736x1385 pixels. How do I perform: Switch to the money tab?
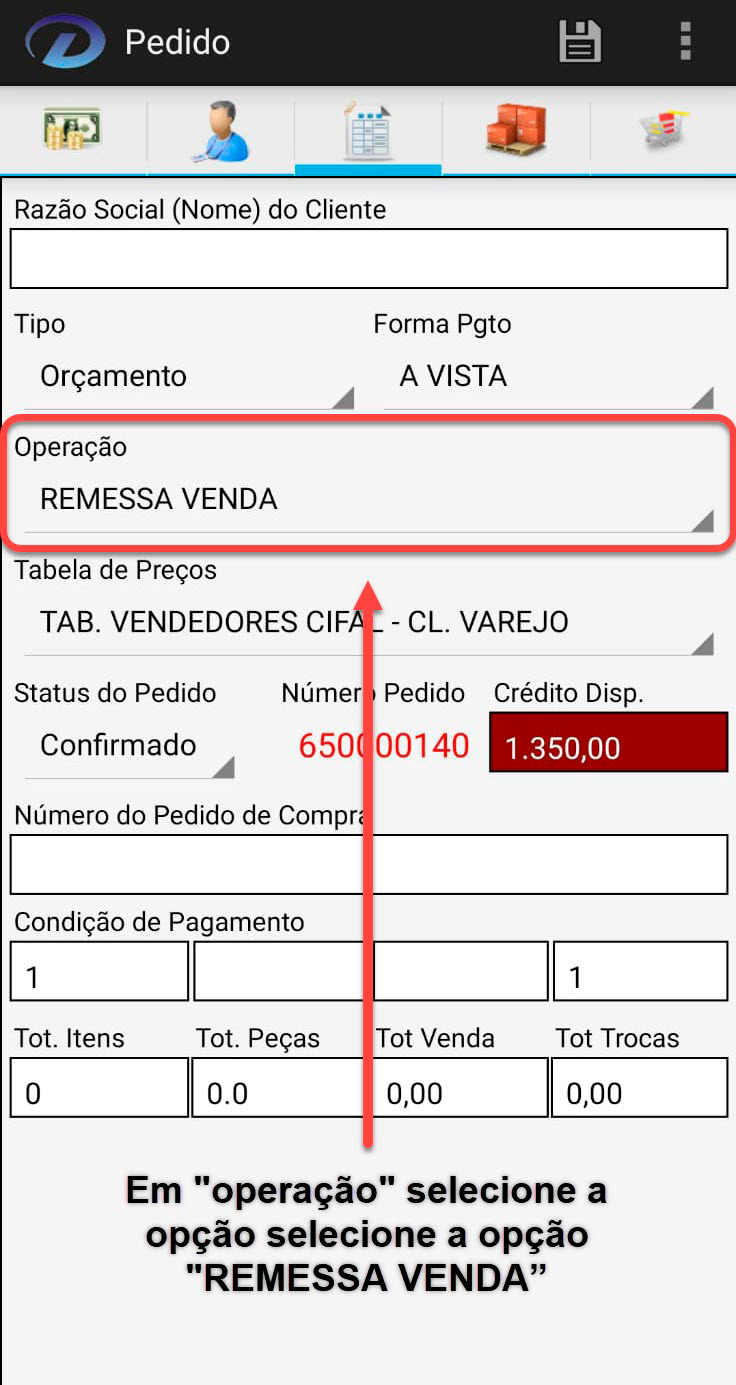coord(73,130)
